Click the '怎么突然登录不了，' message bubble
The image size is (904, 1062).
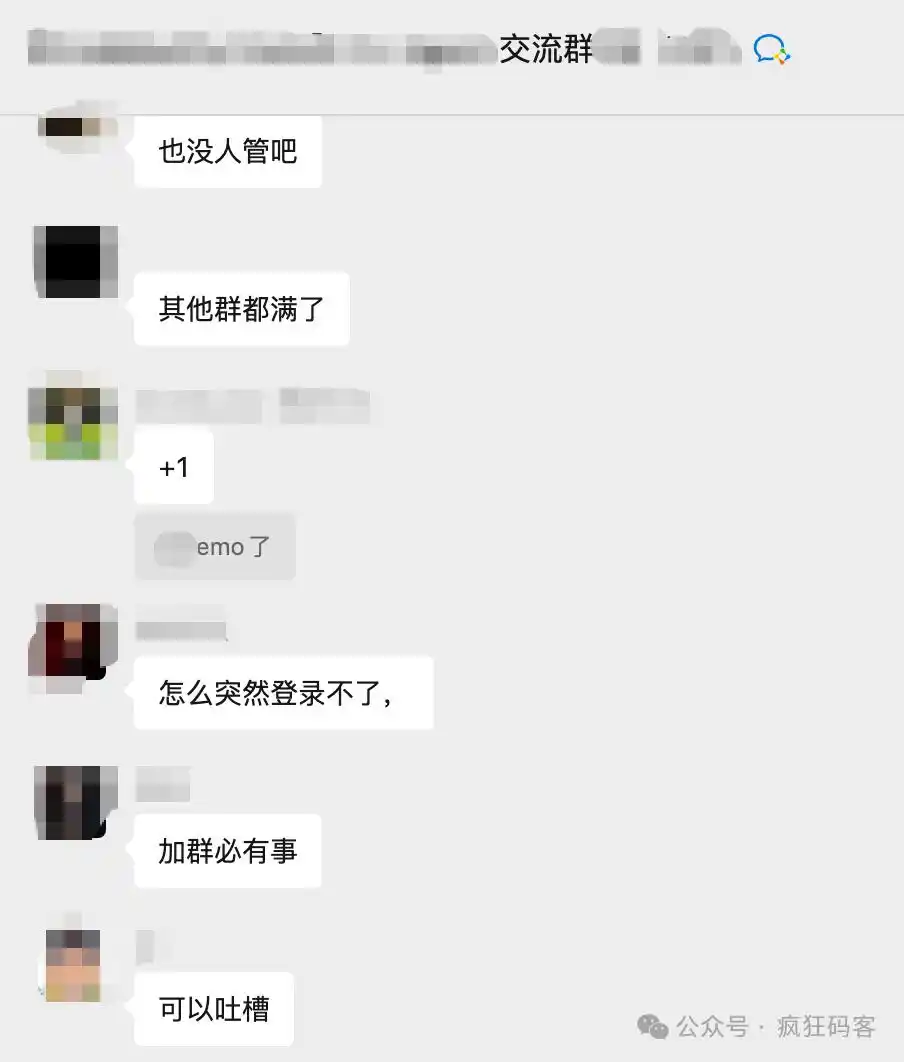pos(283,692)
